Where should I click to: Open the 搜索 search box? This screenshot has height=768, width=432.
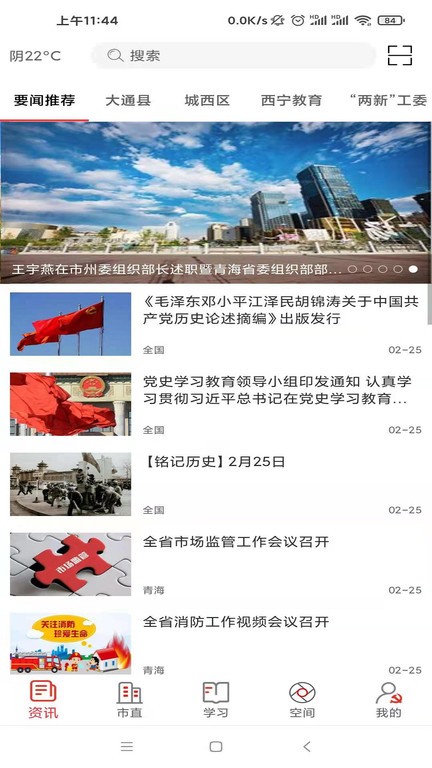233,55
